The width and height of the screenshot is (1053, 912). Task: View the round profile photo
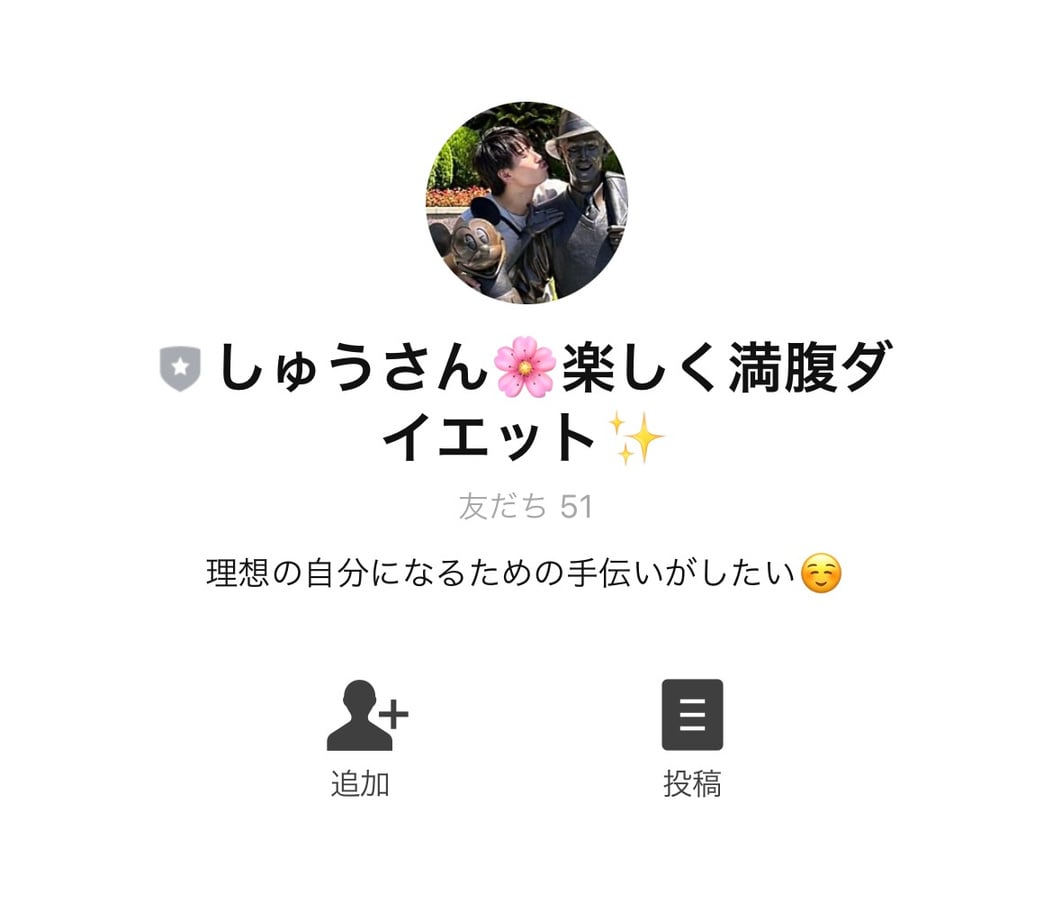click(x=527, y=202)
